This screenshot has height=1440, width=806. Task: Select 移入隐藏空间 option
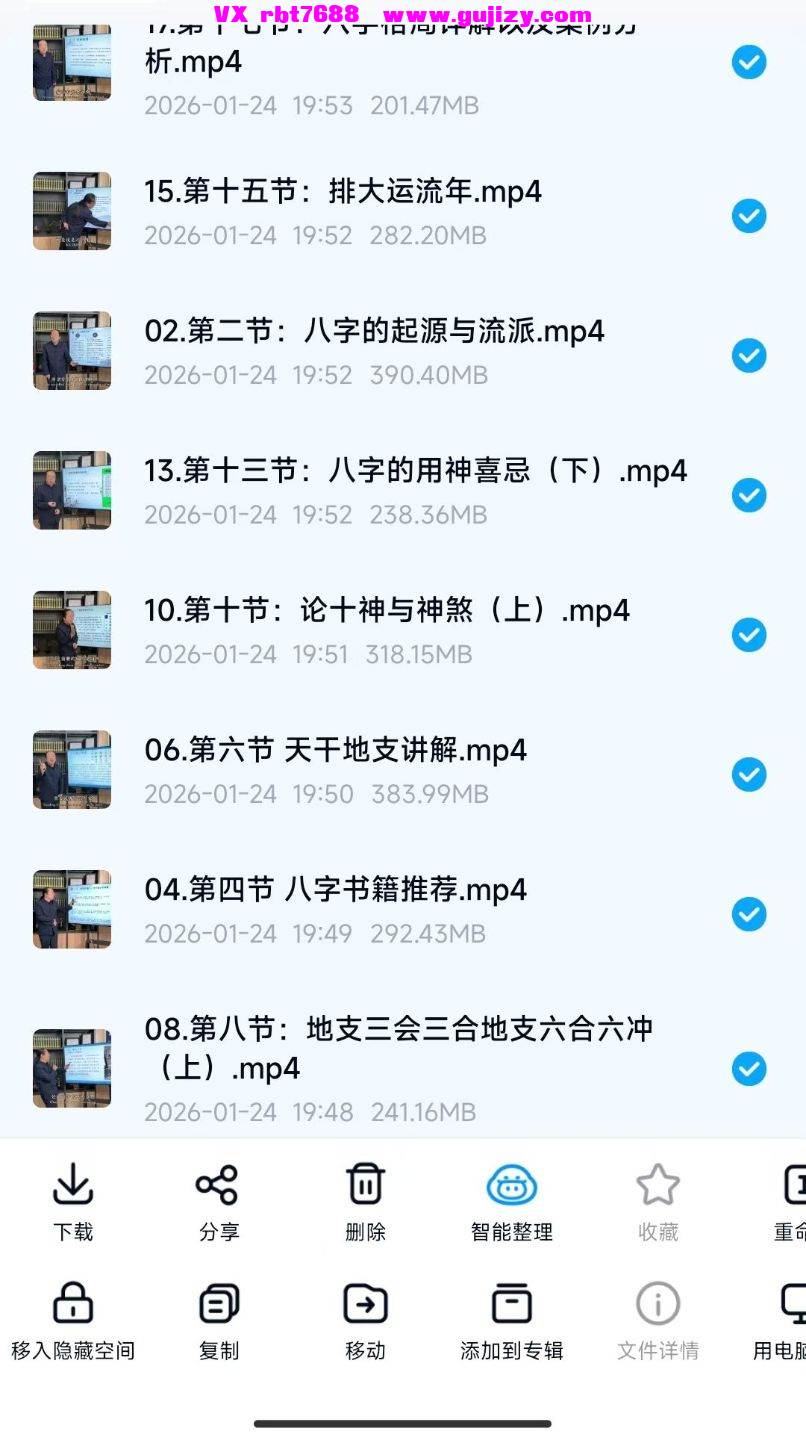(x=73, y=1322)
